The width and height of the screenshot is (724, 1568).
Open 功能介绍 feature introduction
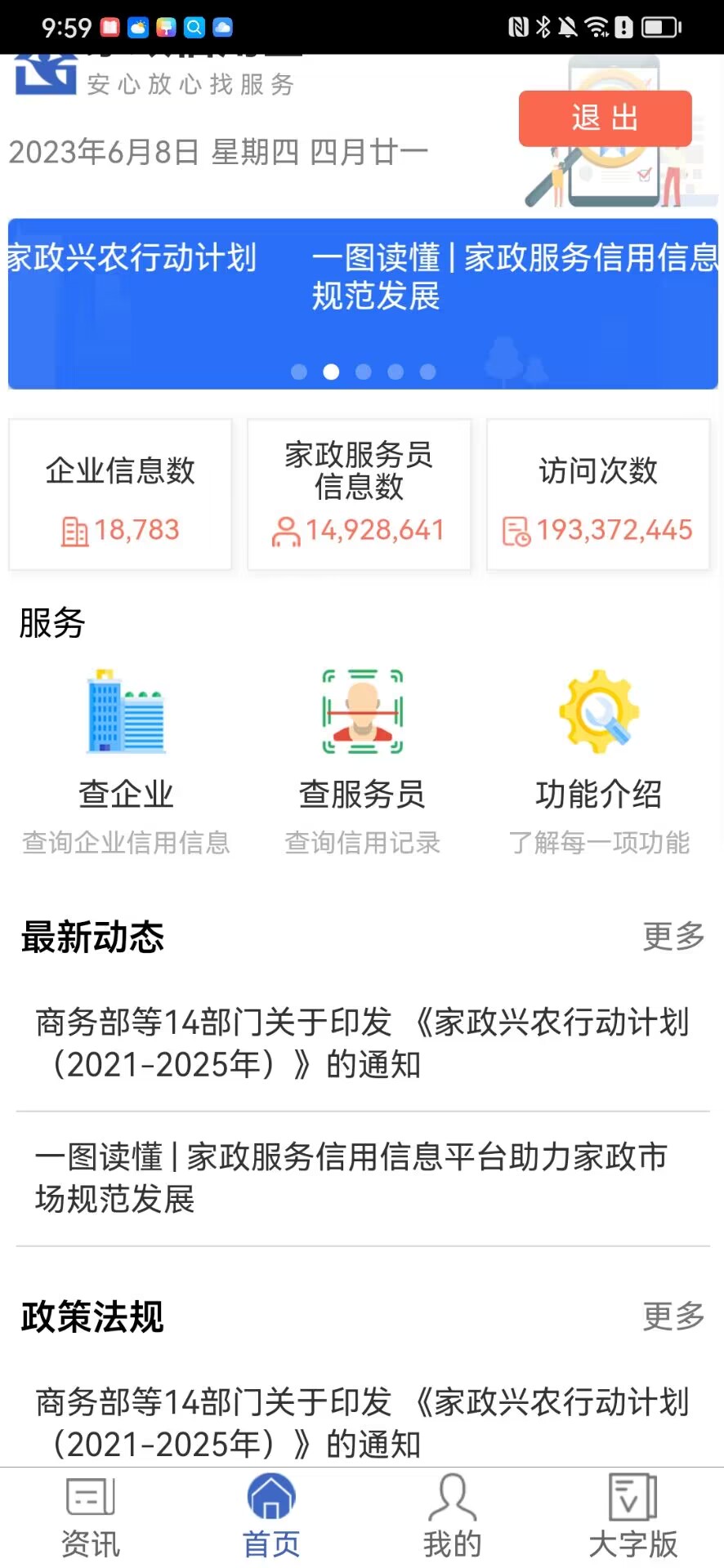(x=598, y=759)
